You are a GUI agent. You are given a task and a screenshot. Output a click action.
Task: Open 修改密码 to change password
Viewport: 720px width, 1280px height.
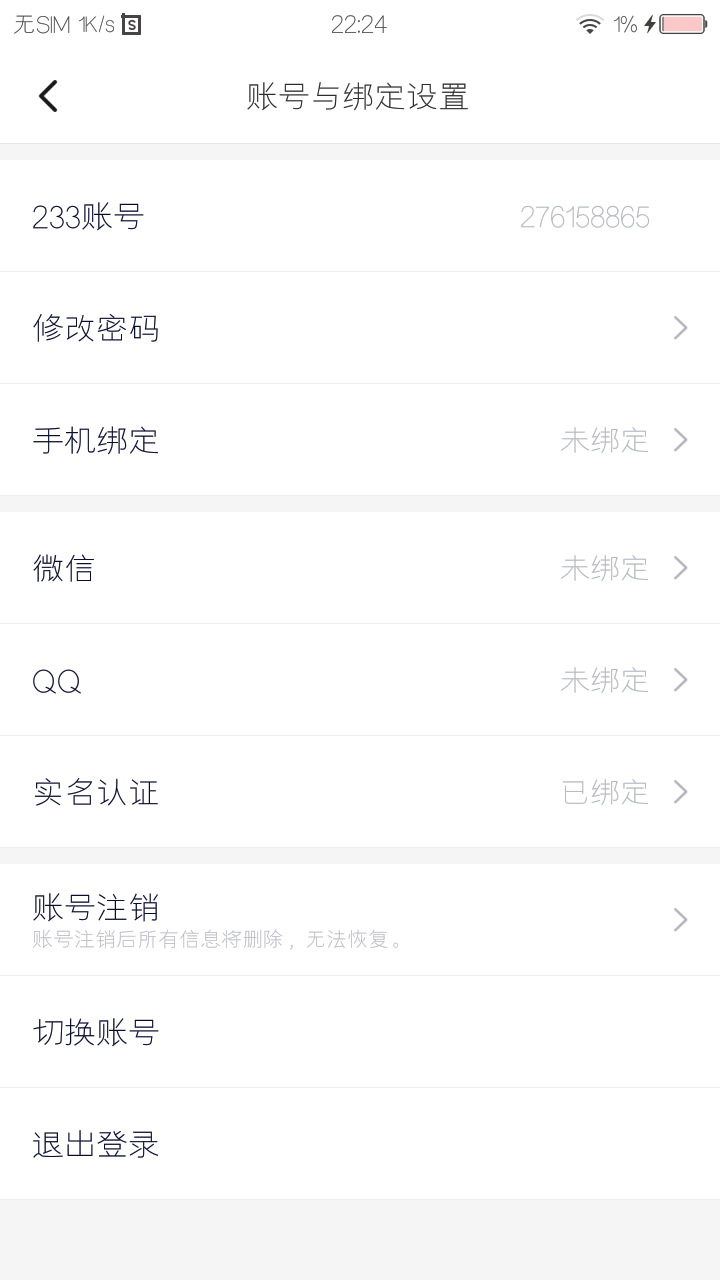pyautogui.click(x=360, y=328)
